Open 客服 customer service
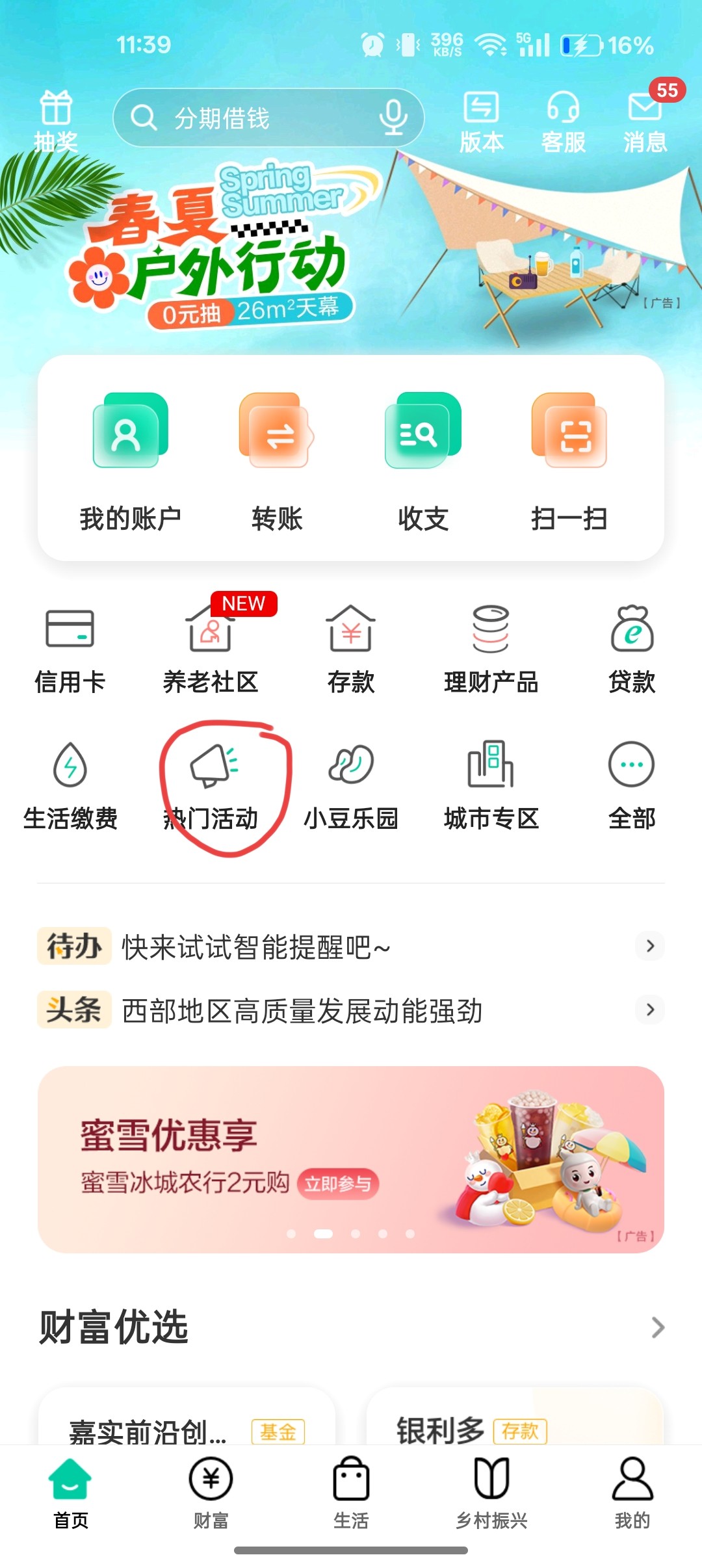Screen dimensions: 702x1568 click(x=563, y=121)
